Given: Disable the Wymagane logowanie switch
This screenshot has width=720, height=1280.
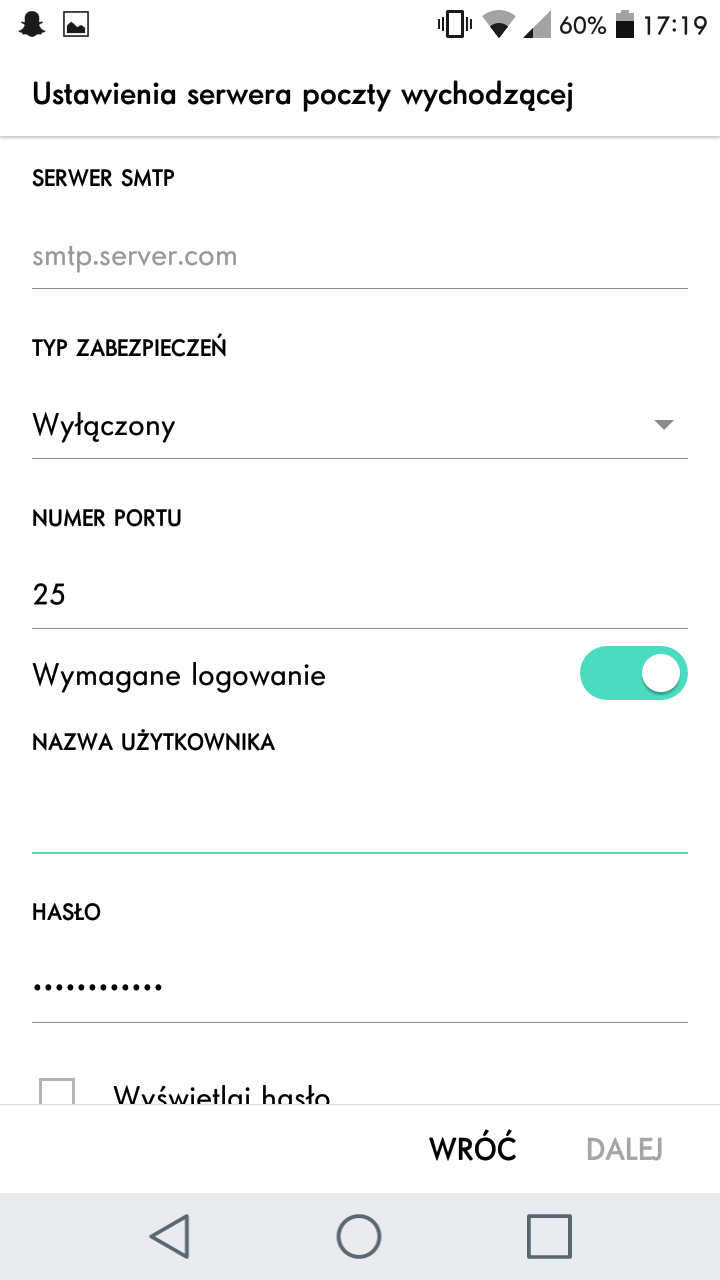Looking at the screenshot, I should click(x=633, y=674).
